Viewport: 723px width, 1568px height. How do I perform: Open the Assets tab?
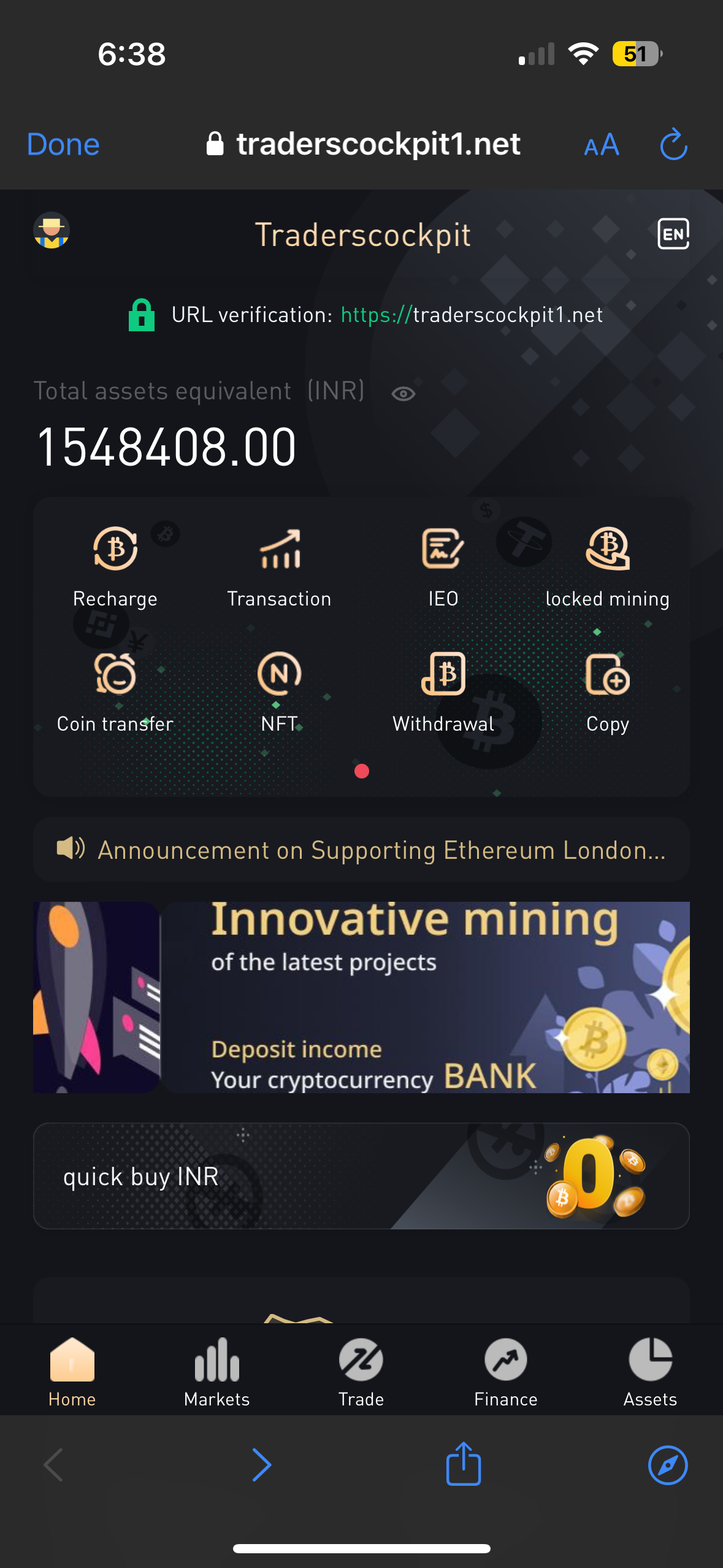pyautogui.click(x=650, y=1372)
